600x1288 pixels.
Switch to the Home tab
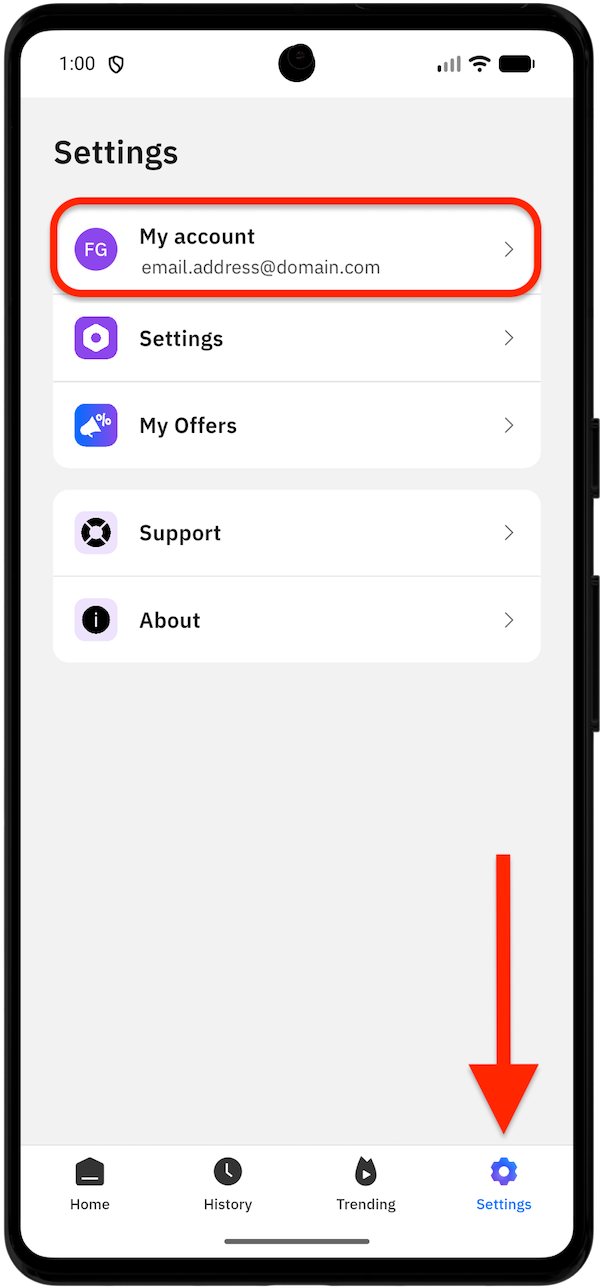tap(90, 1185)
